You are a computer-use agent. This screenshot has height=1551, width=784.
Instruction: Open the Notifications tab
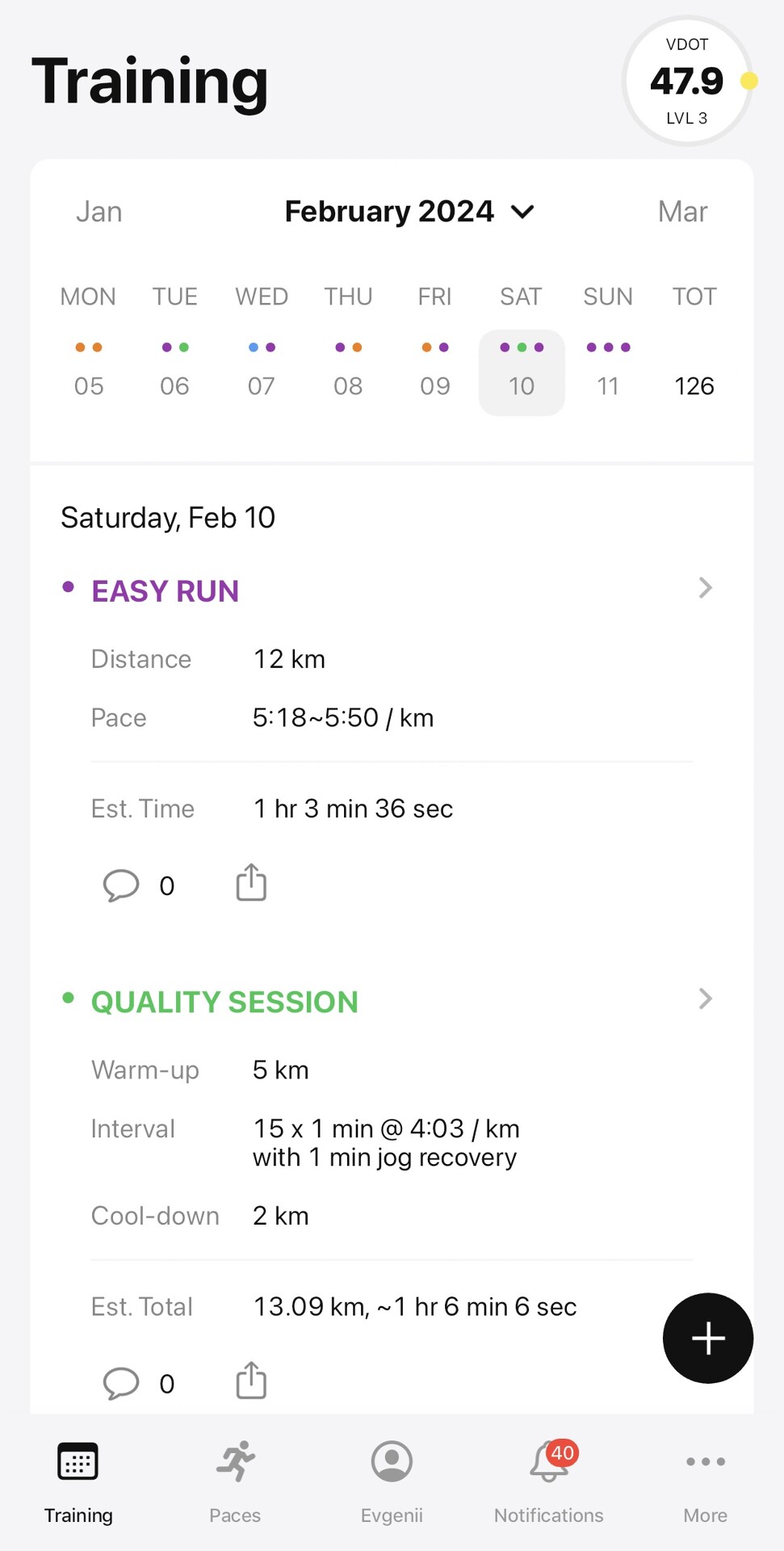pyautogui.click(x=549, y=1482)
